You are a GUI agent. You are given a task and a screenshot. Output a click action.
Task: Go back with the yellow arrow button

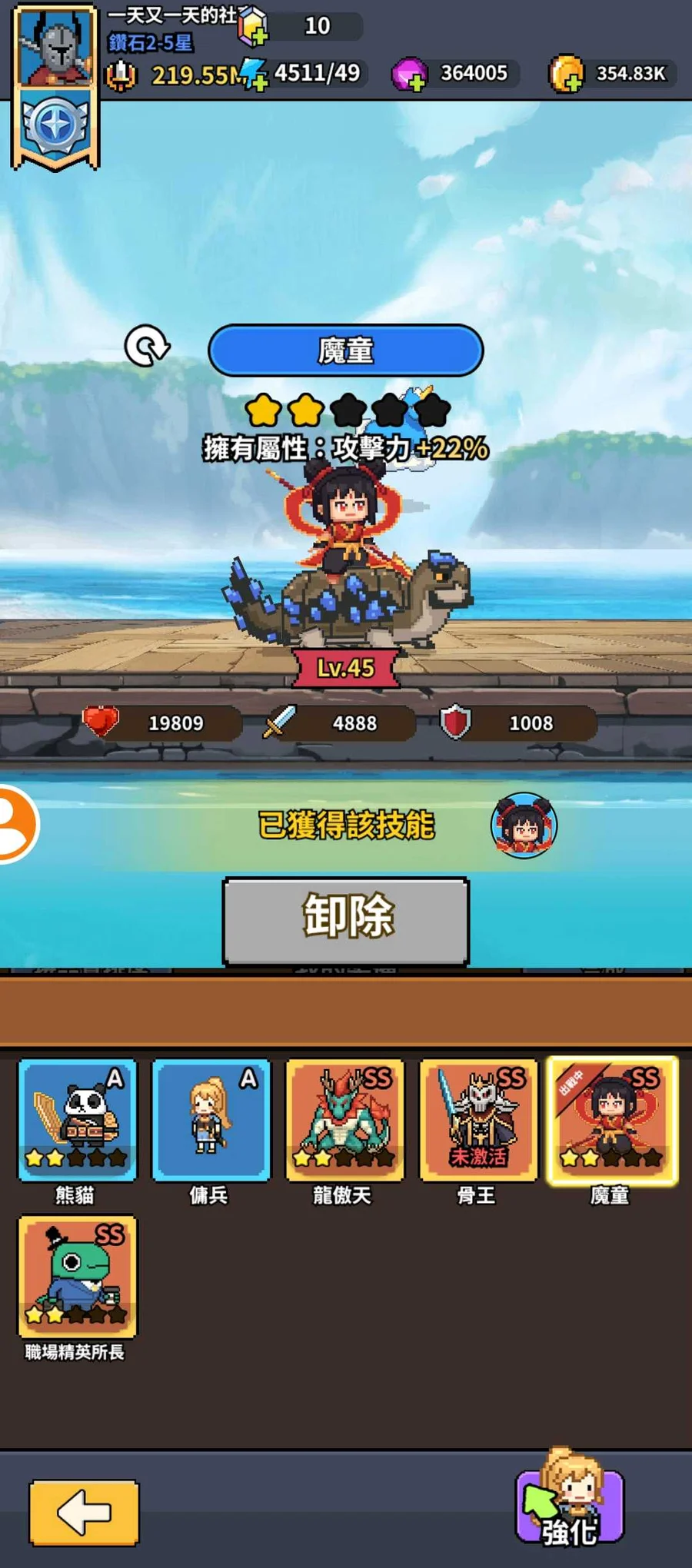(84, 1512)
